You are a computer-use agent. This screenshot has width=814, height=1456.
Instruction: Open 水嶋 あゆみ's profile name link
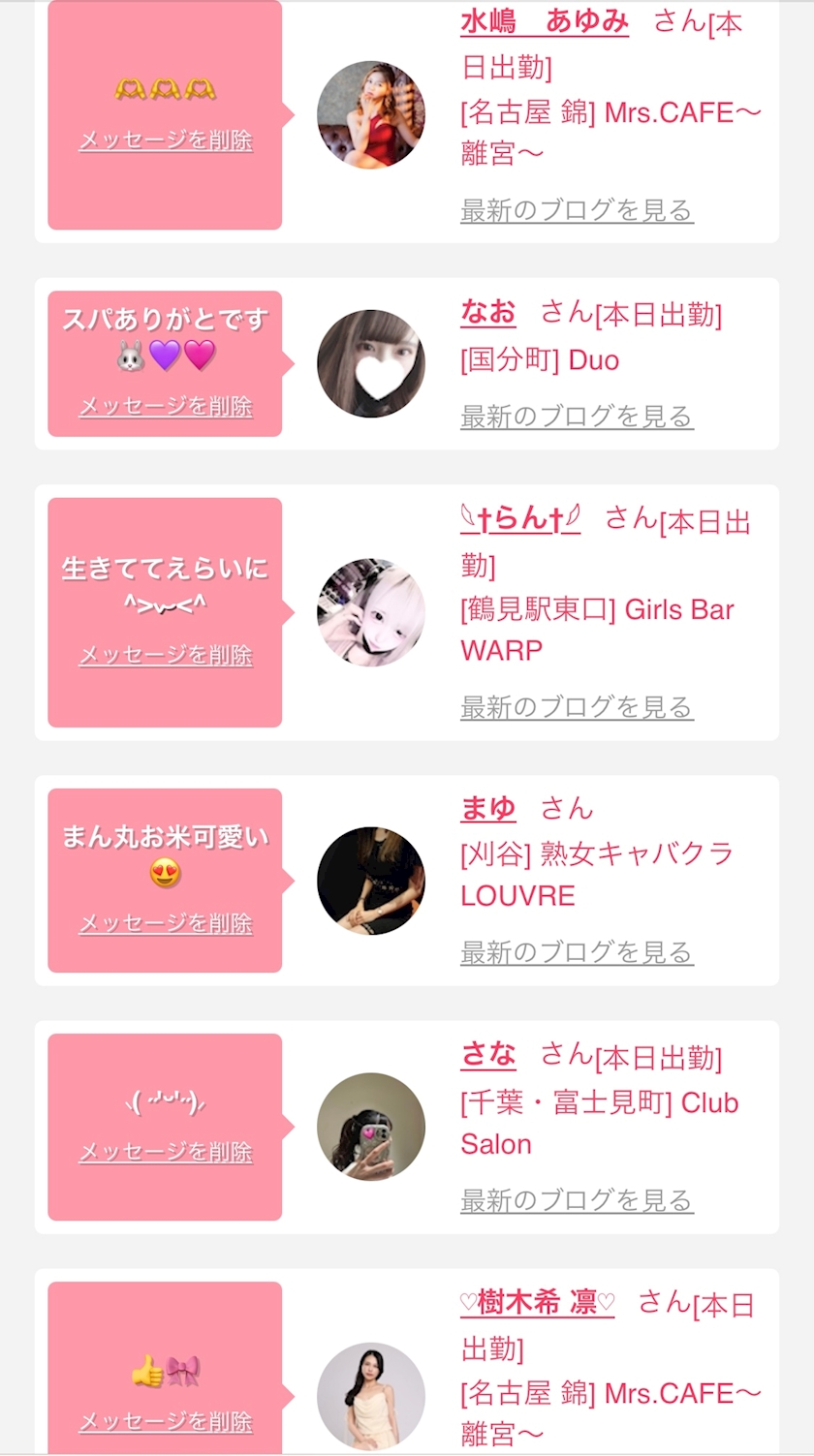coord(544,21)
